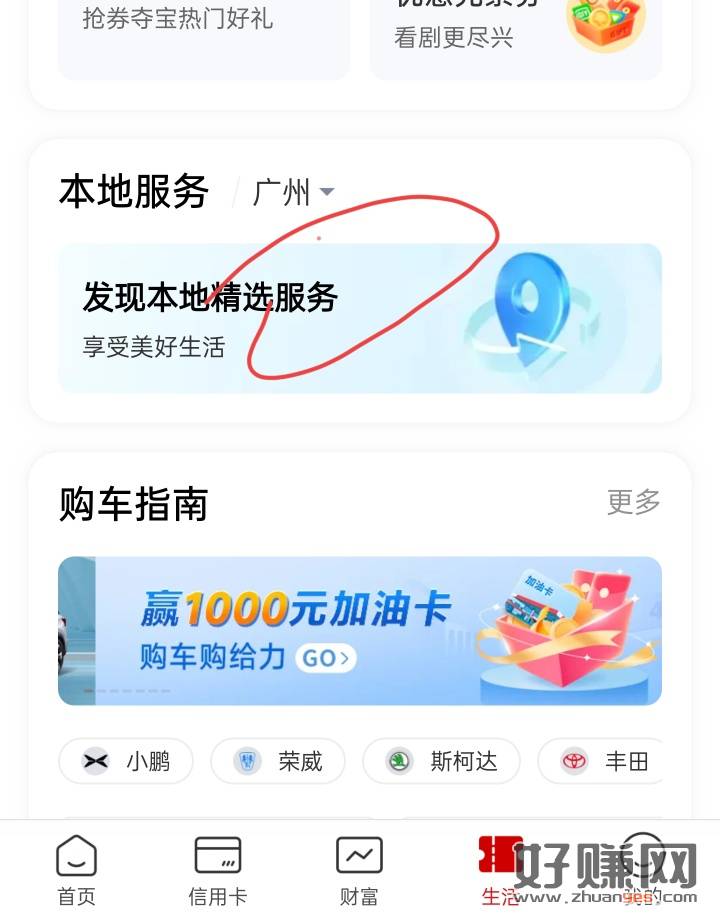
Task: Change the city from 广州
Action: click(293, 192)
